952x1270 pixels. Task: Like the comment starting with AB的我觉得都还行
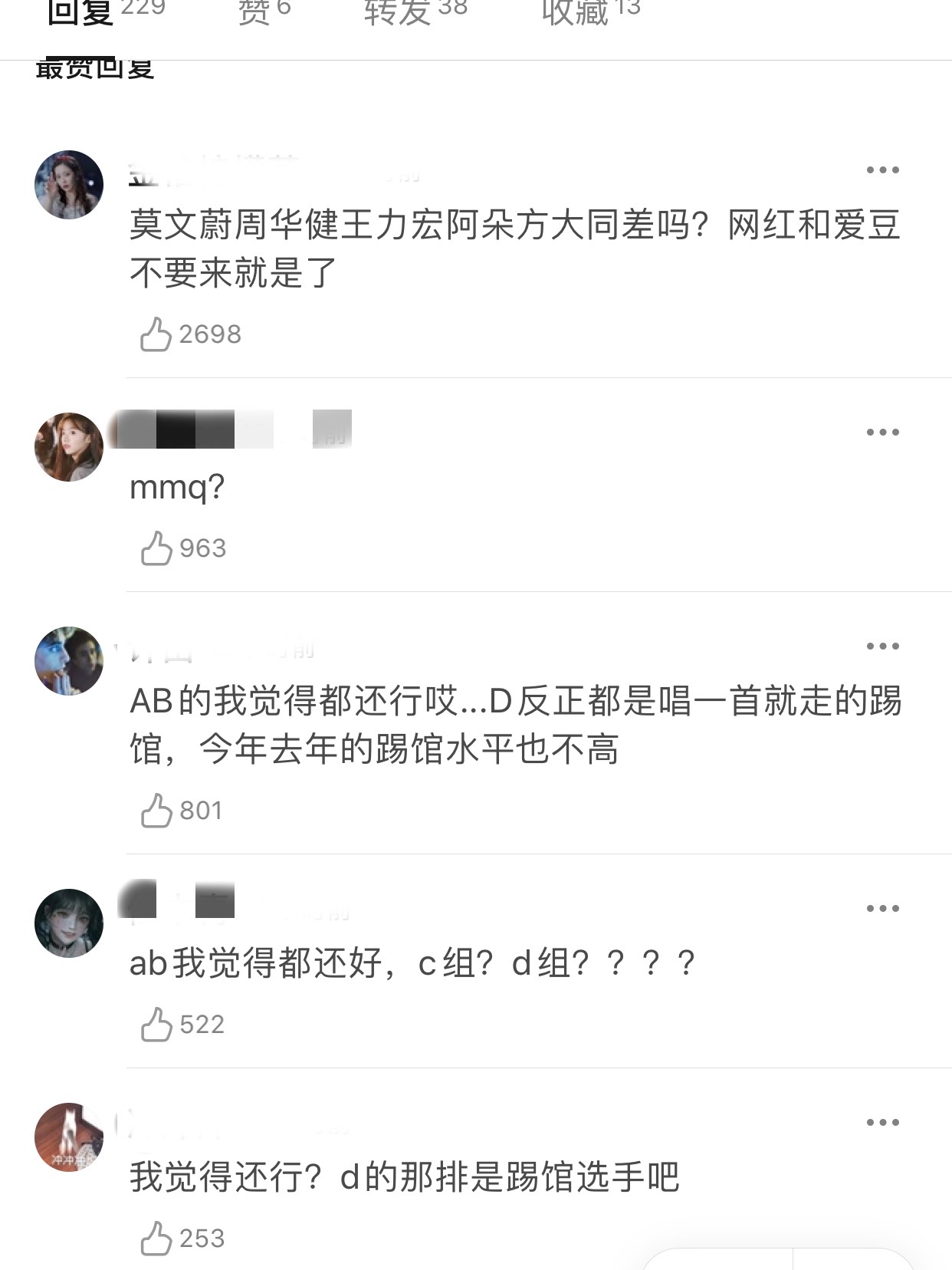(x=156, y=811)
